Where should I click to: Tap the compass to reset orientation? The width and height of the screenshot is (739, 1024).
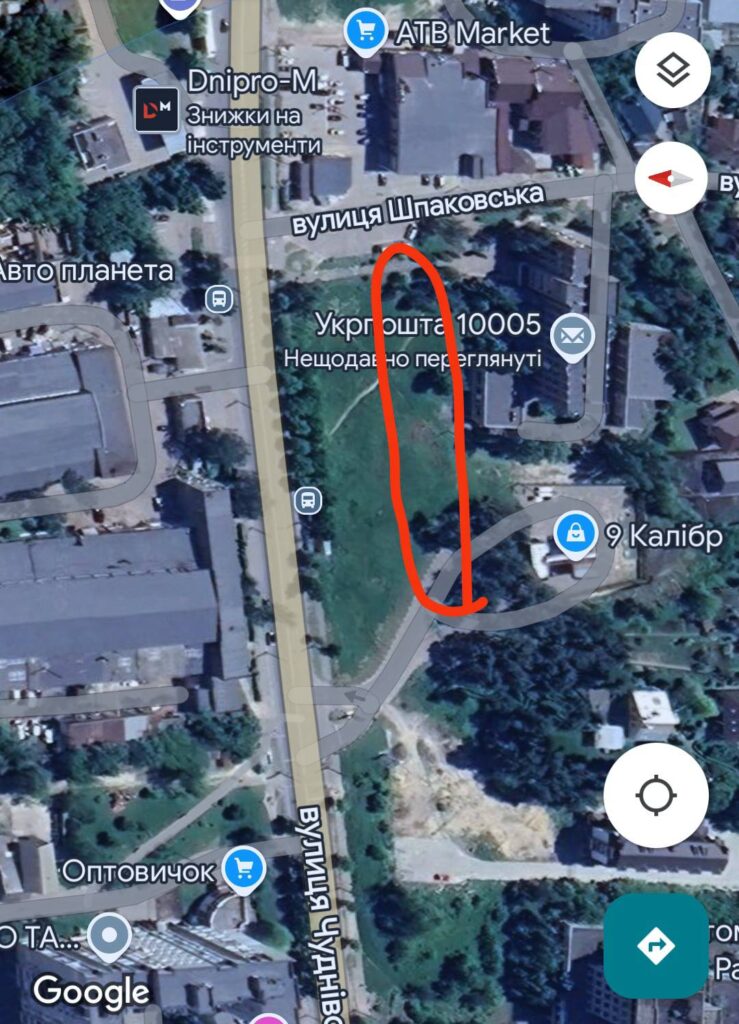(x=670, y=178)
